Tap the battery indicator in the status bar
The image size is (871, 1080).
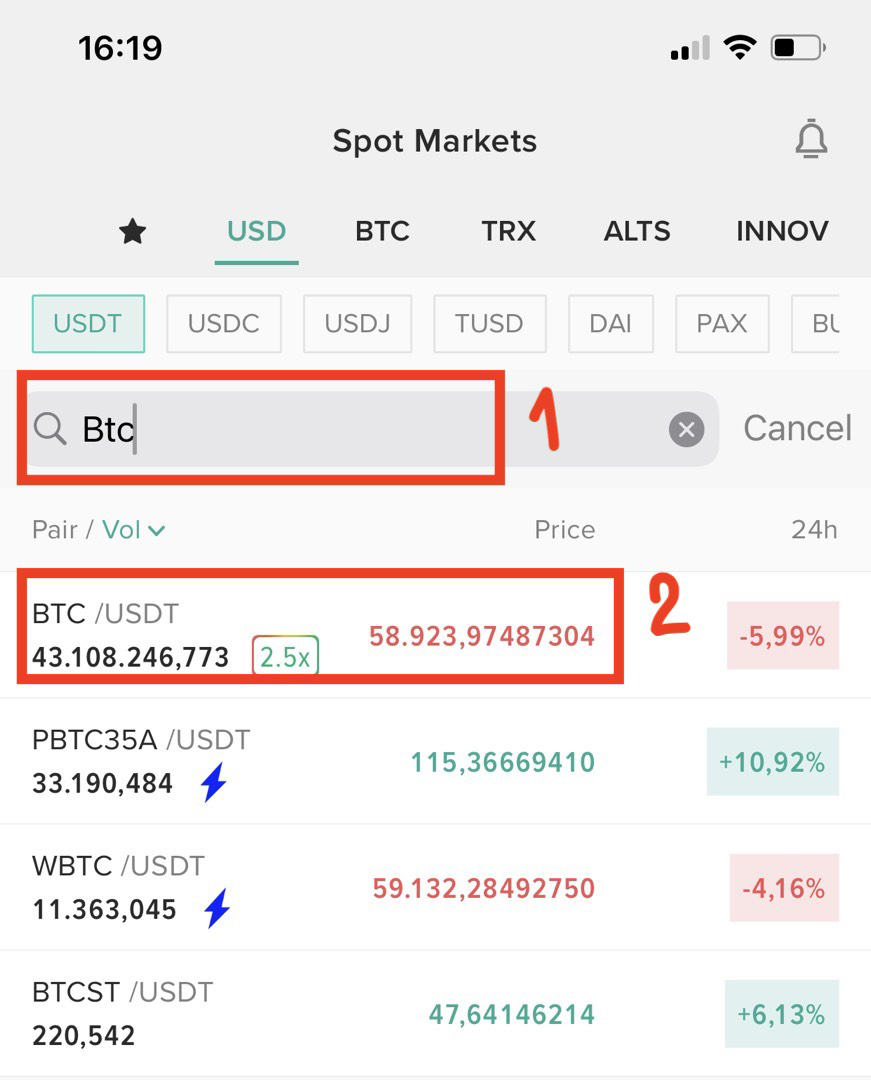coord(796,45)
